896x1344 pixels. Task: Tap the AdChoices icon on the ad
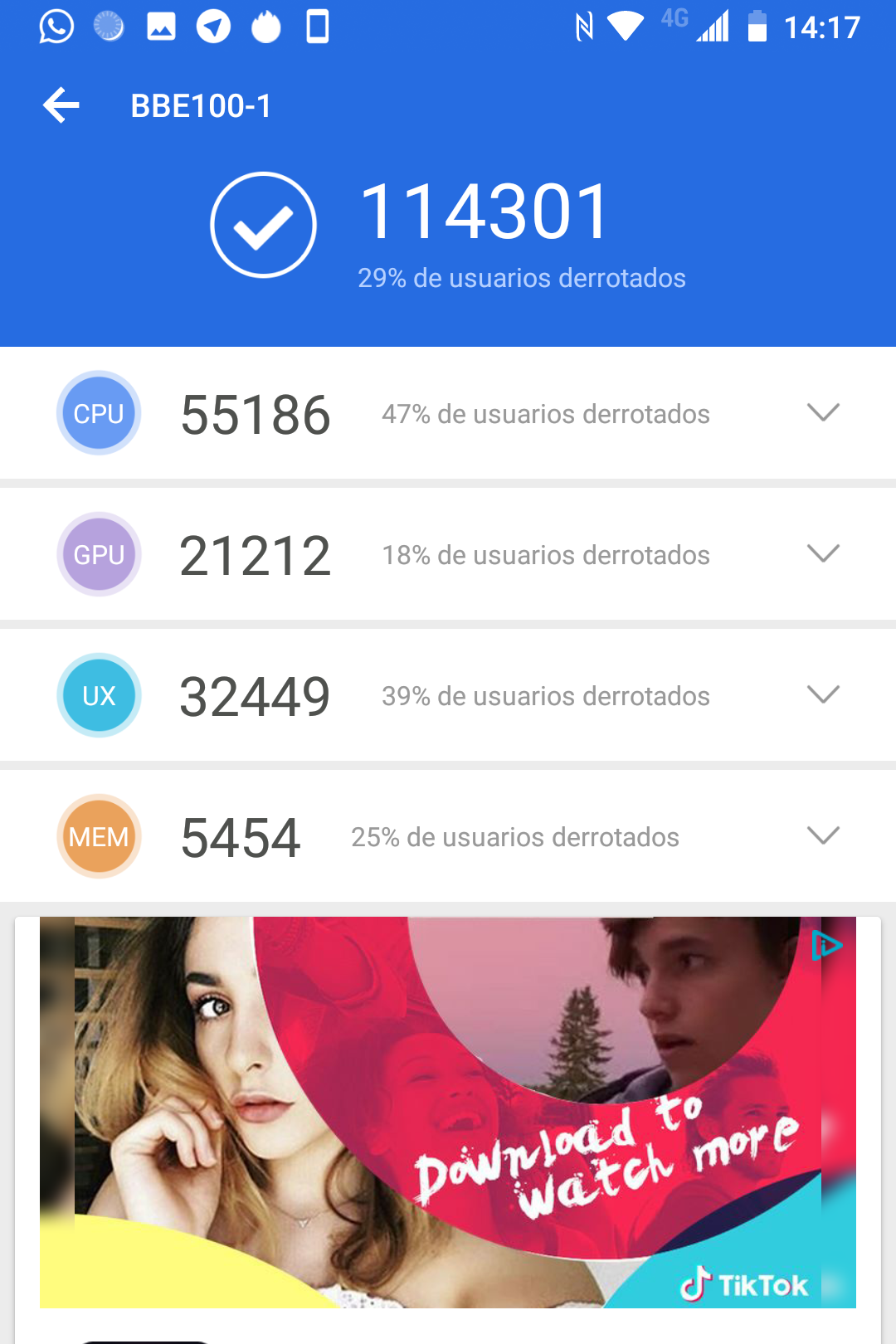(x=826, y=945)
